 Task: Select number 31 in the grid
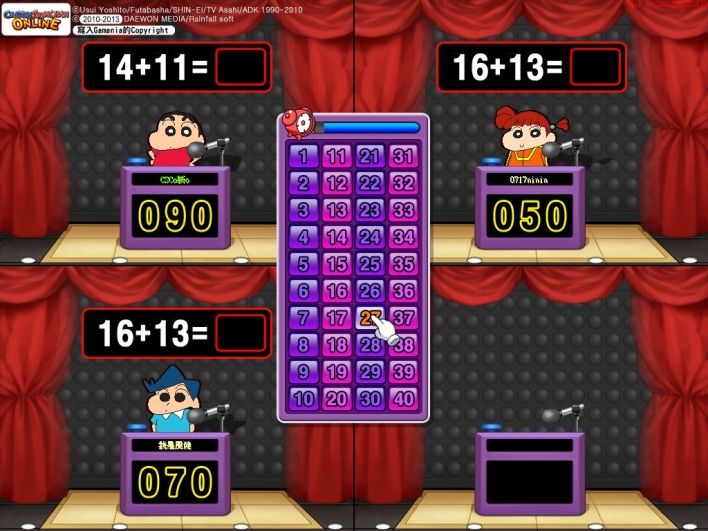click(x=403, y=156)
